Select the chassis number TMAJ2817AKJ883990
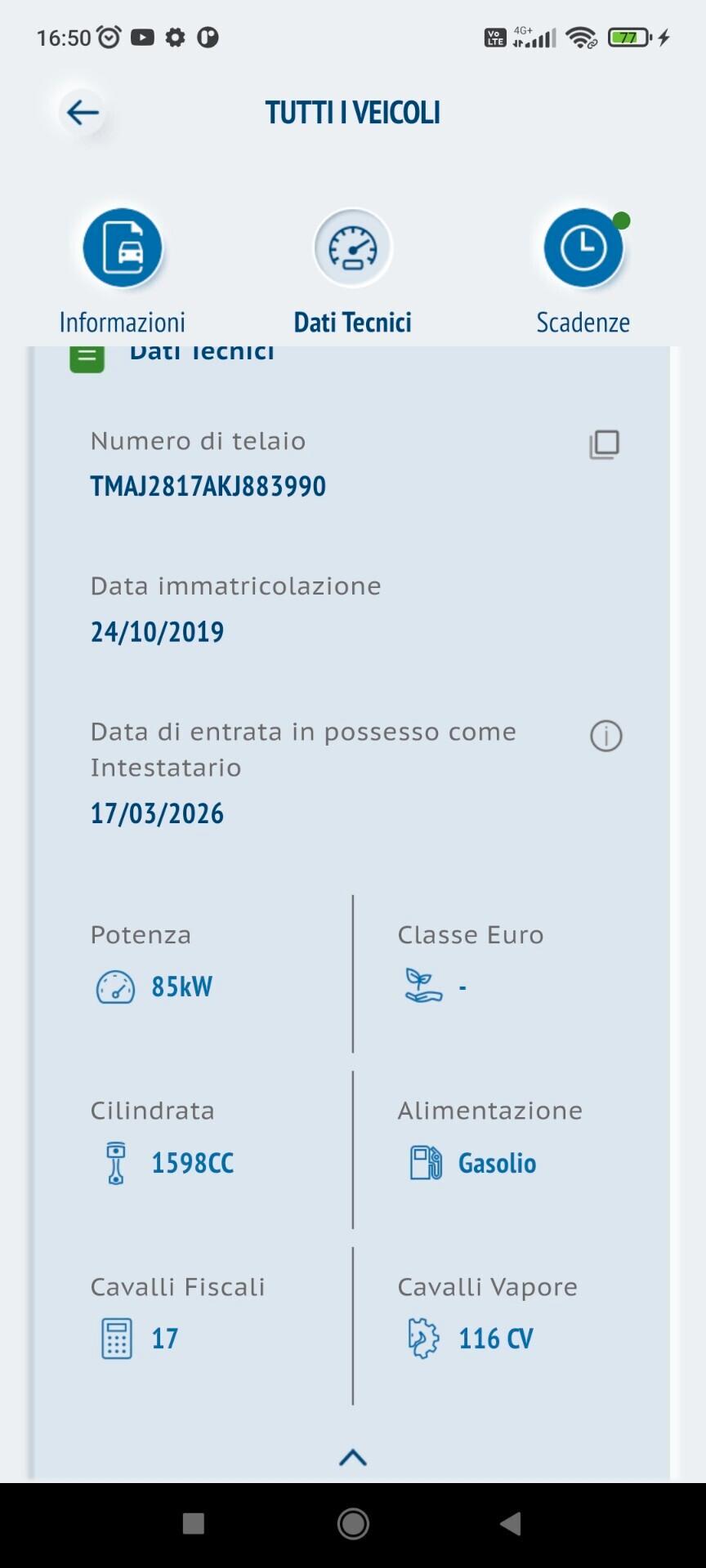 (x=208, y=485)
